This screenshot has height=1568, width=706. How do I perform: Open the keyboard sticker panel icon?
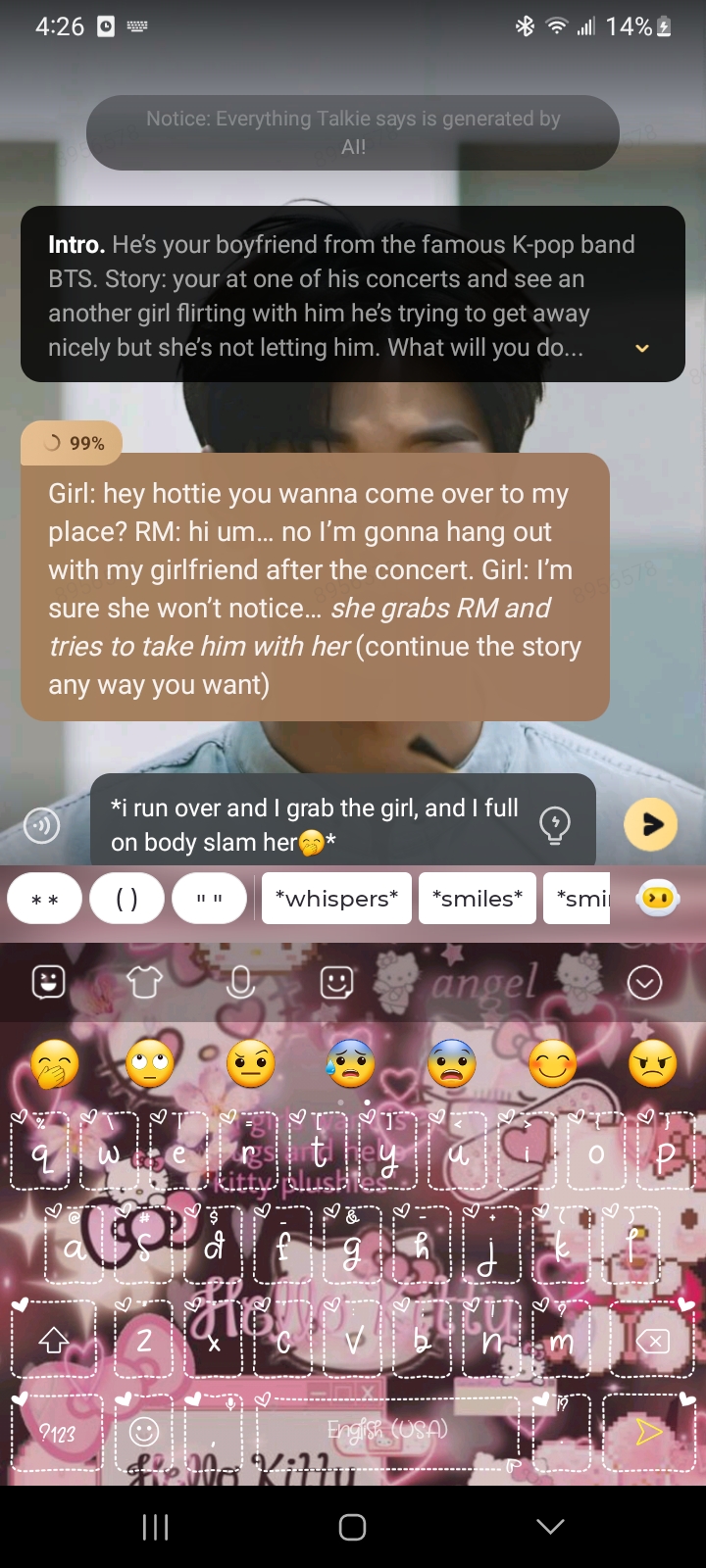(x=336, y=982)
